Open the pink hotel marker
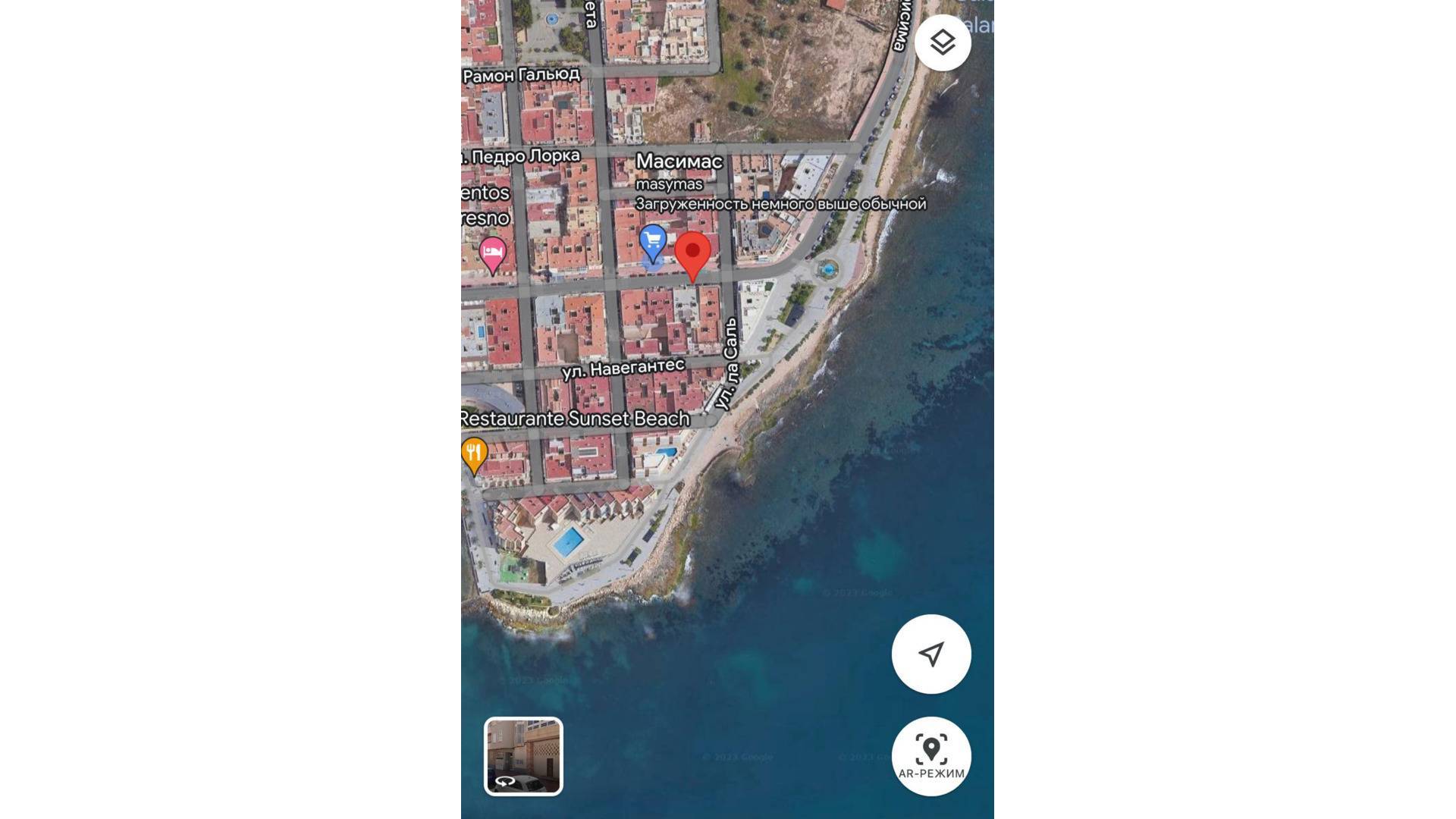The width and height of the screenshot is (1456, 819). (x=492, y=253)
